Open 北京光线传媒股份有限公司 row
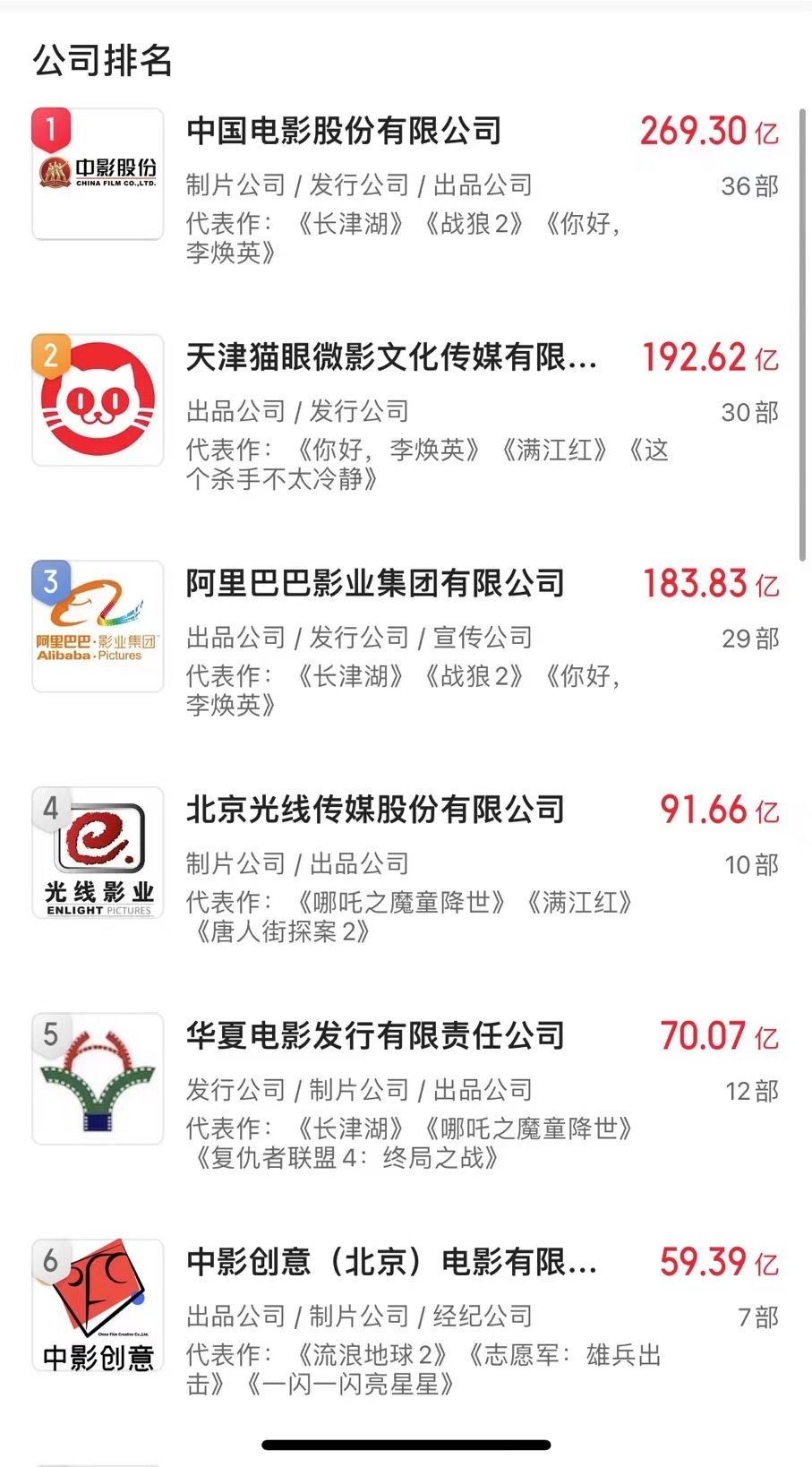 (375, 811)
